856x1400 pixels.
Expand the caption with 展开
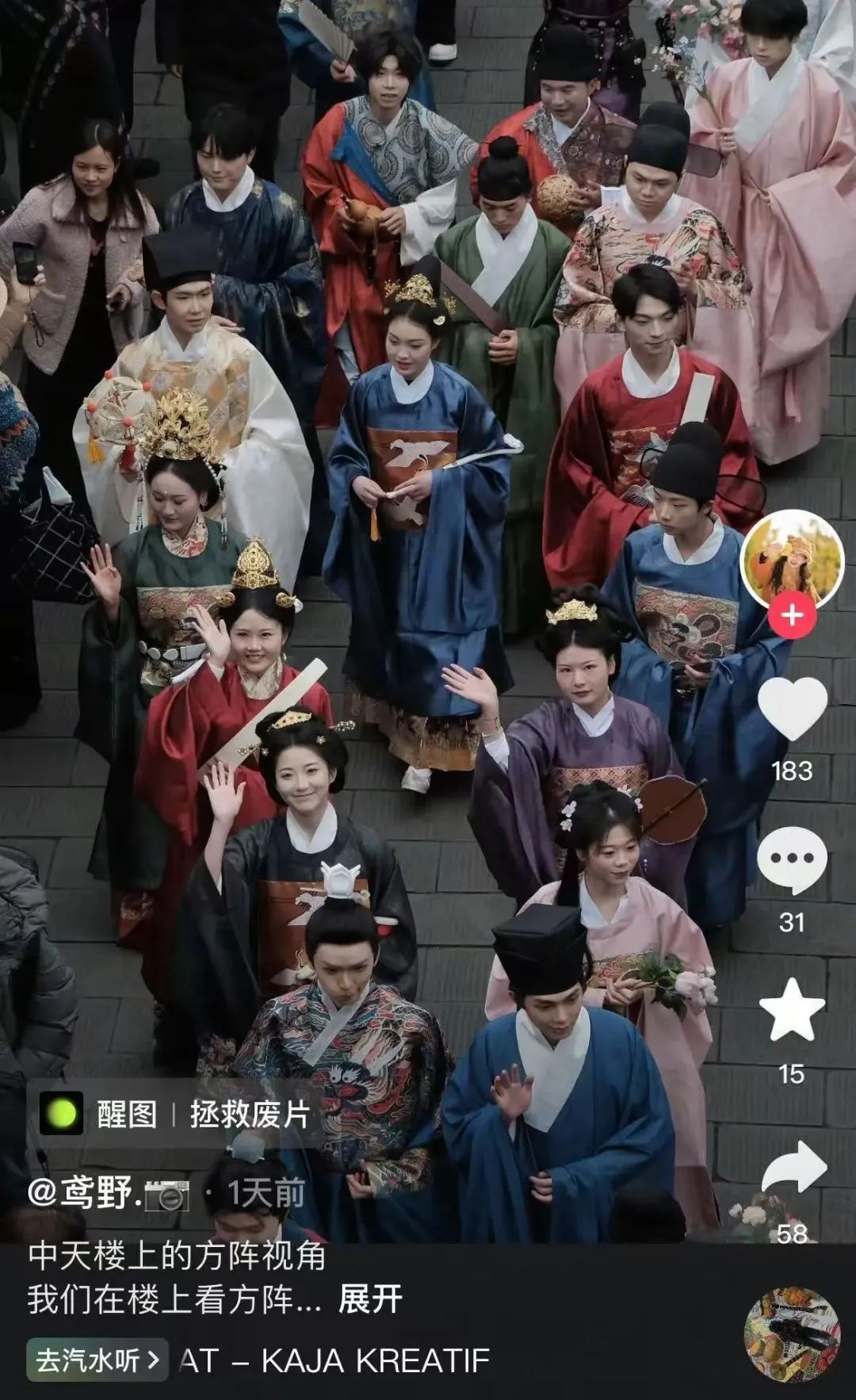point(370,1300)
